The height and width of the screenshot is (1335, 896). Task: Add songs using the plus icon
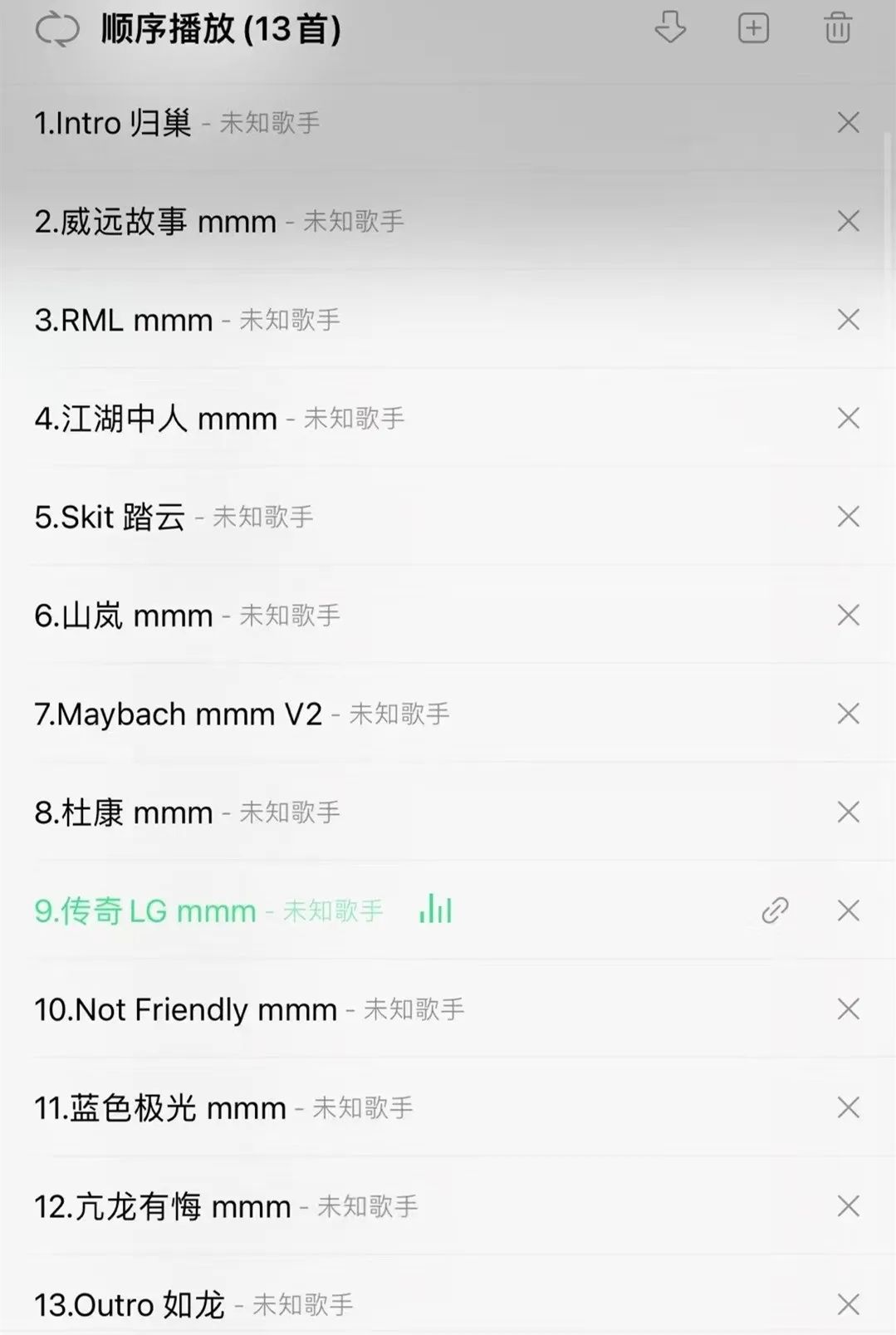click(753, 27)
